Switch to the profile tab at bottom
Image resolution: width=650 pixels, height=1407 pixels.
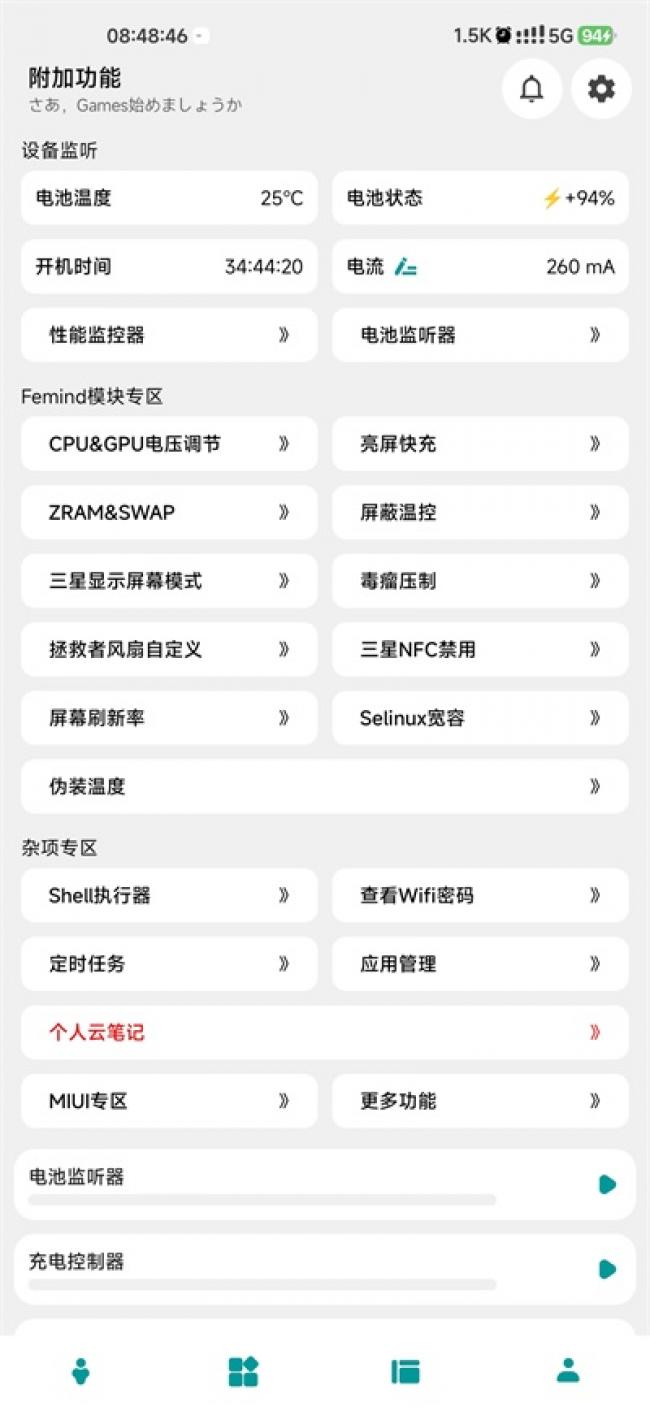568,1371
